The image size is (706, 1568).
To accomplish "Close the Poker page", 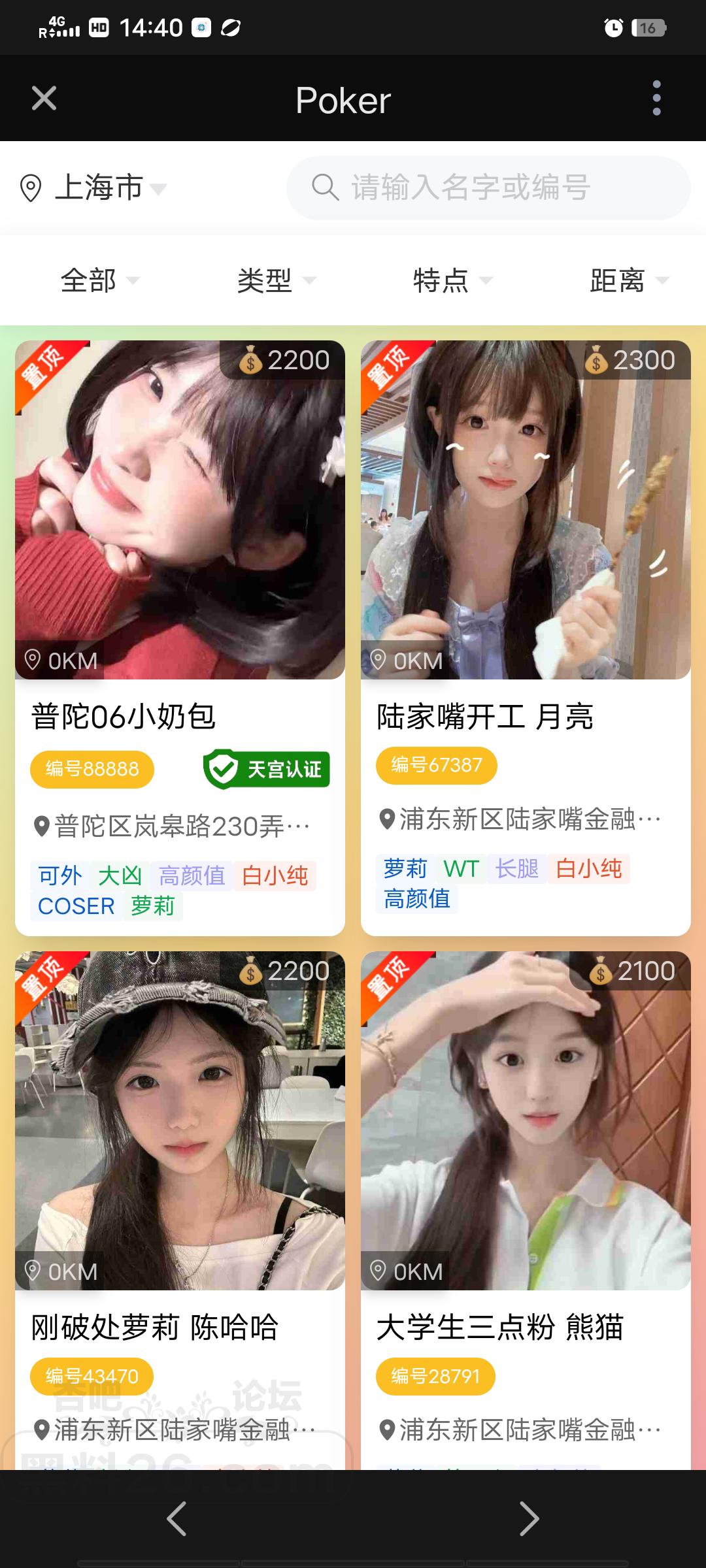I will coord(44,99).
